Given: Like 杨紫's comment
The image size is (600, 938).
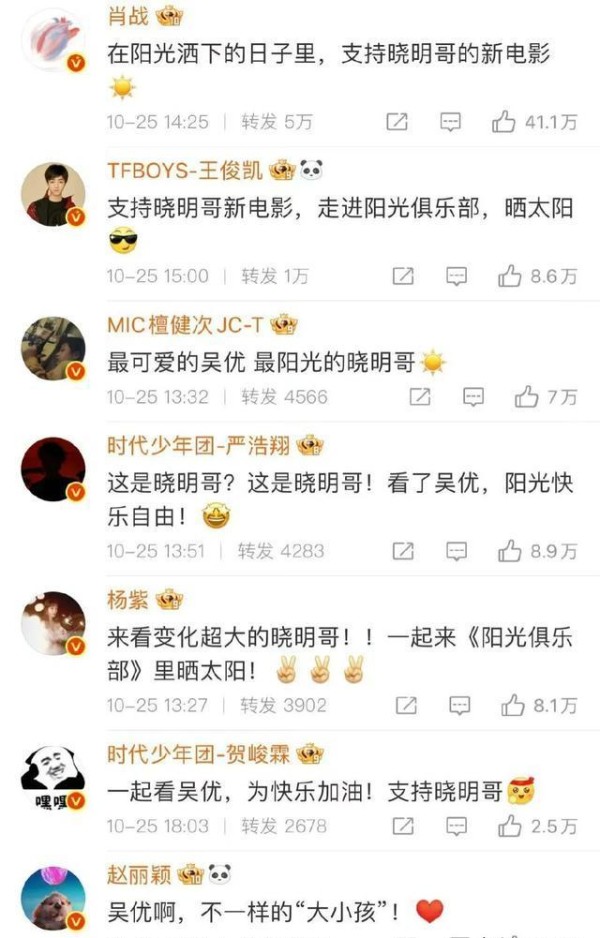Looking at the screenshot, I should click(512, 705).
